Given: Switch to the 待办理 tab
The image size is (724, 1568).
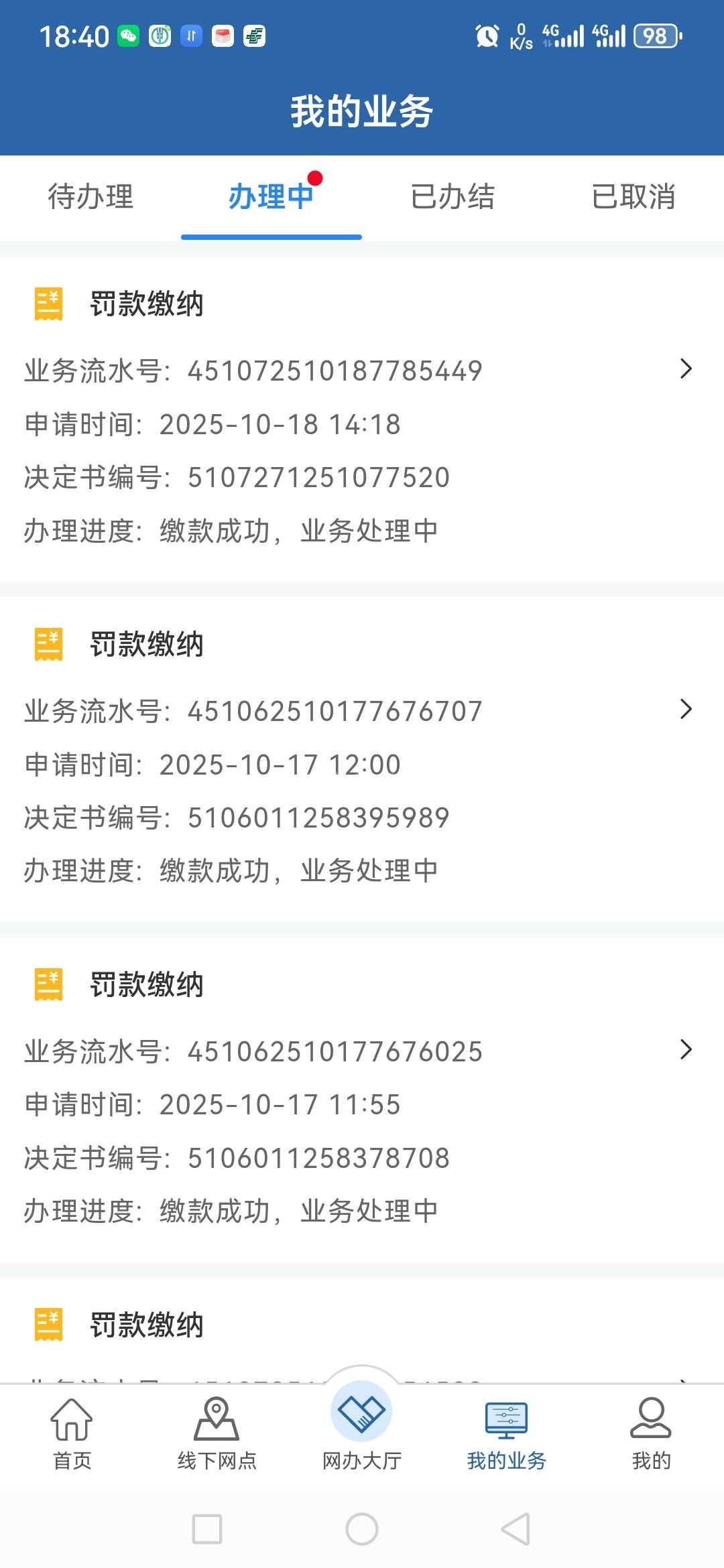Looking at the screenshot, I should tap(90, 197).
